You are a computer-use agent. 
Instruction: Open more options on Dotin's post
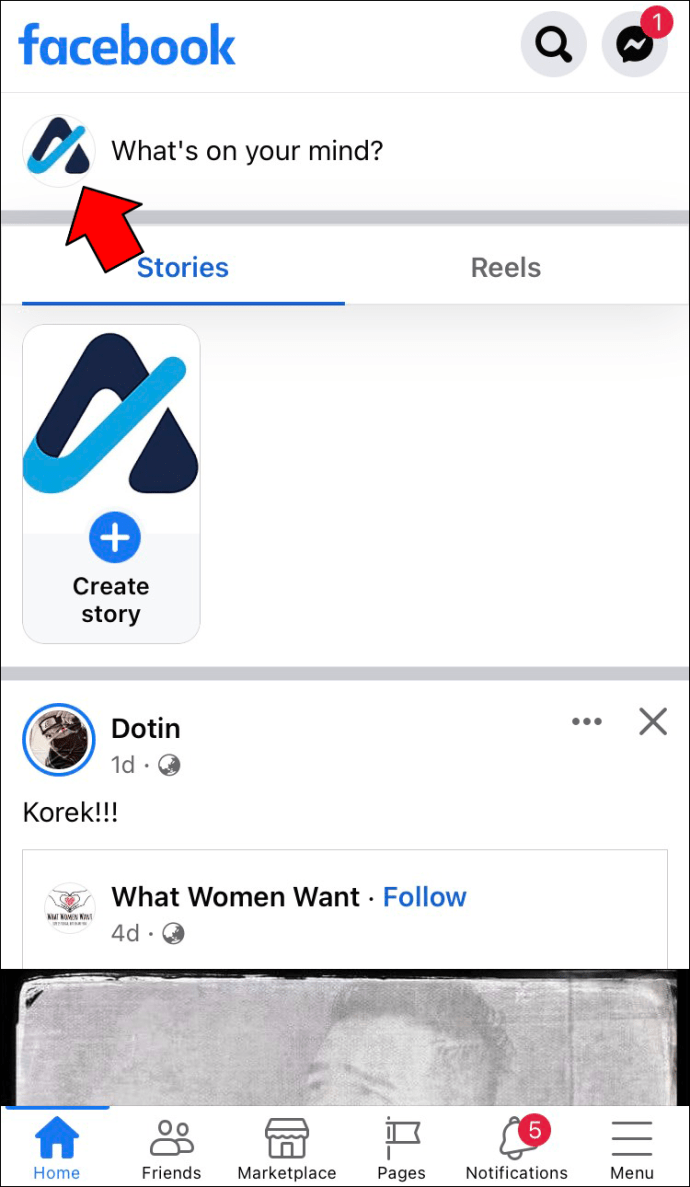pos(587,721)
